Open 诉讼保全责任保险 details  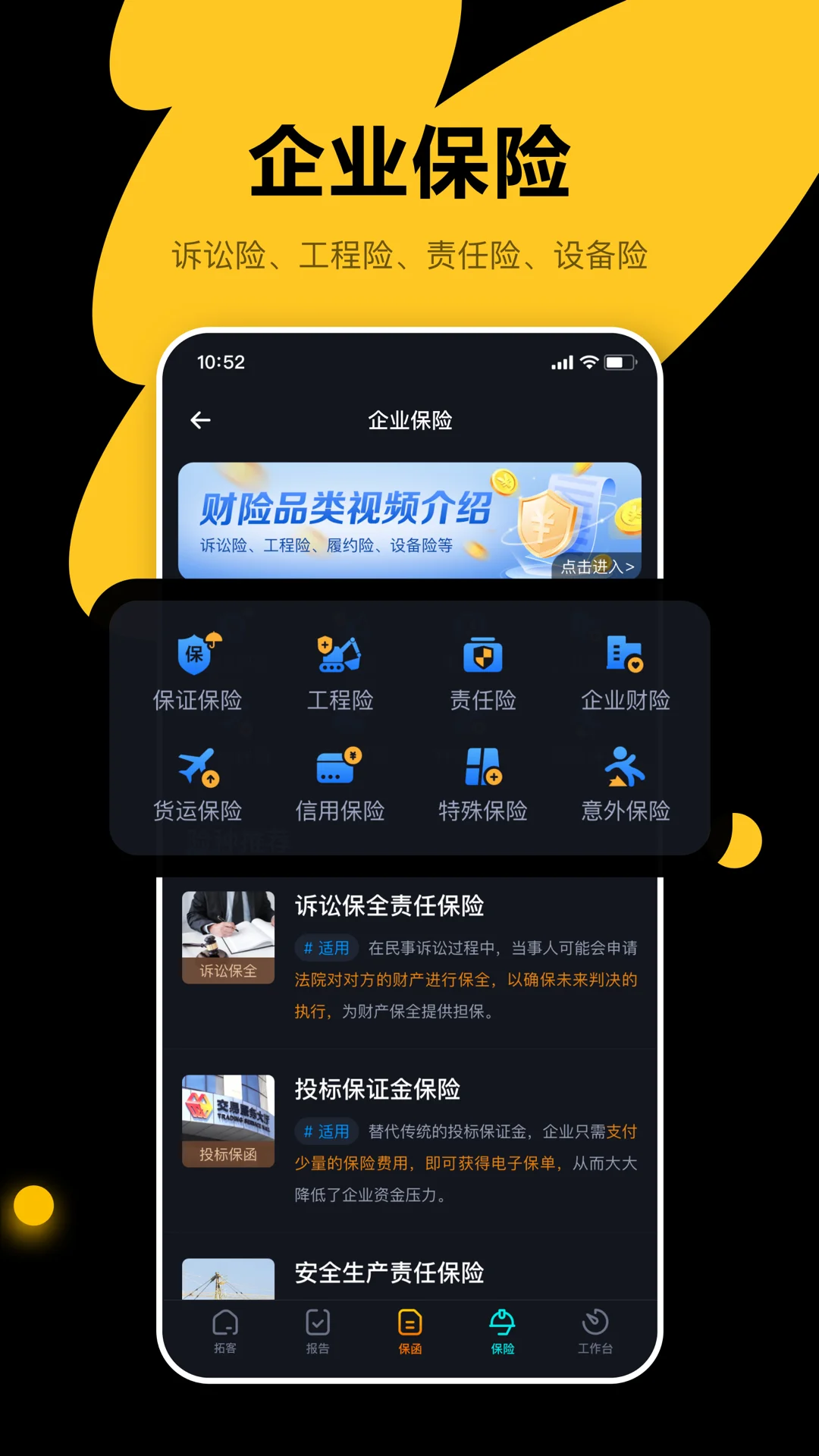pyautogui.click(x=389, y=905)
